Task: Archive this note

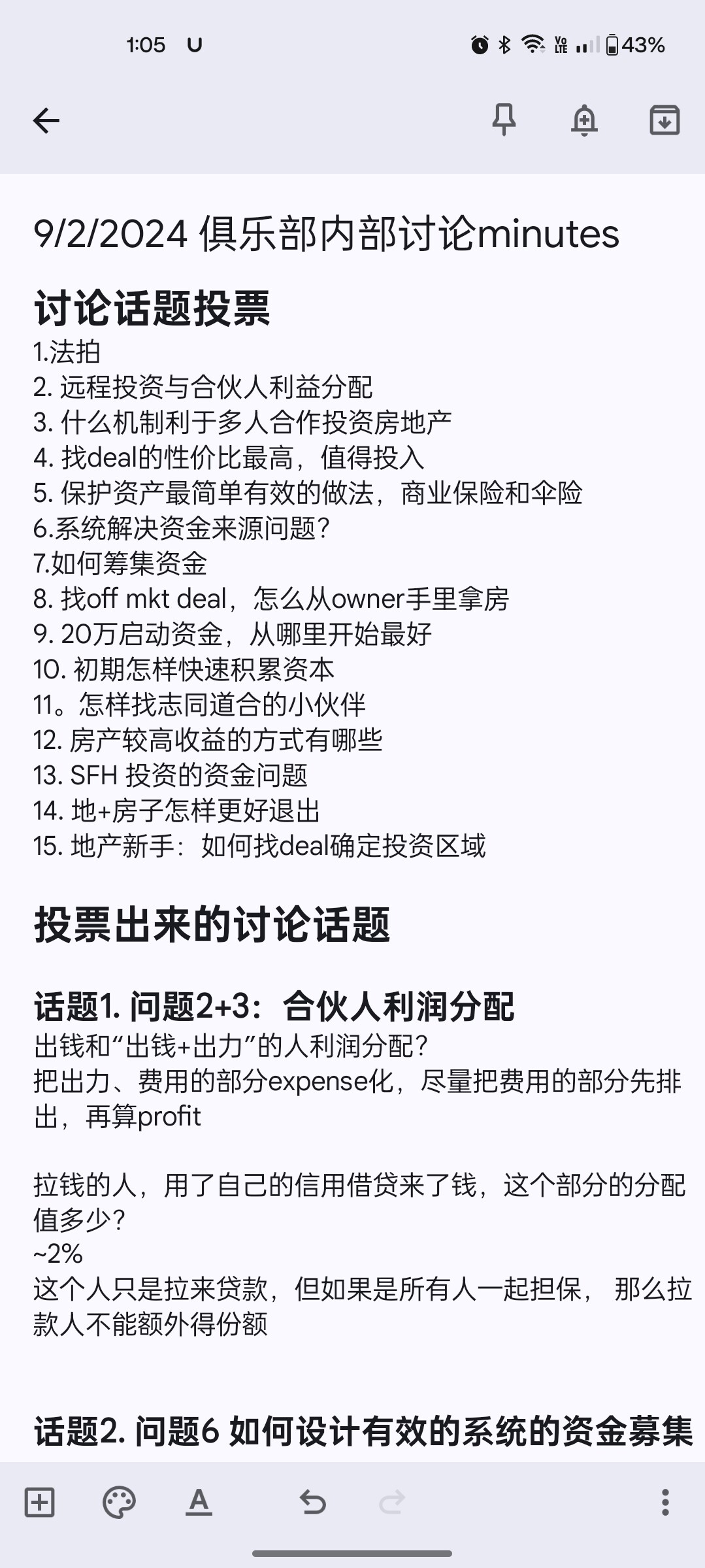Action: [x=664, y=120]
